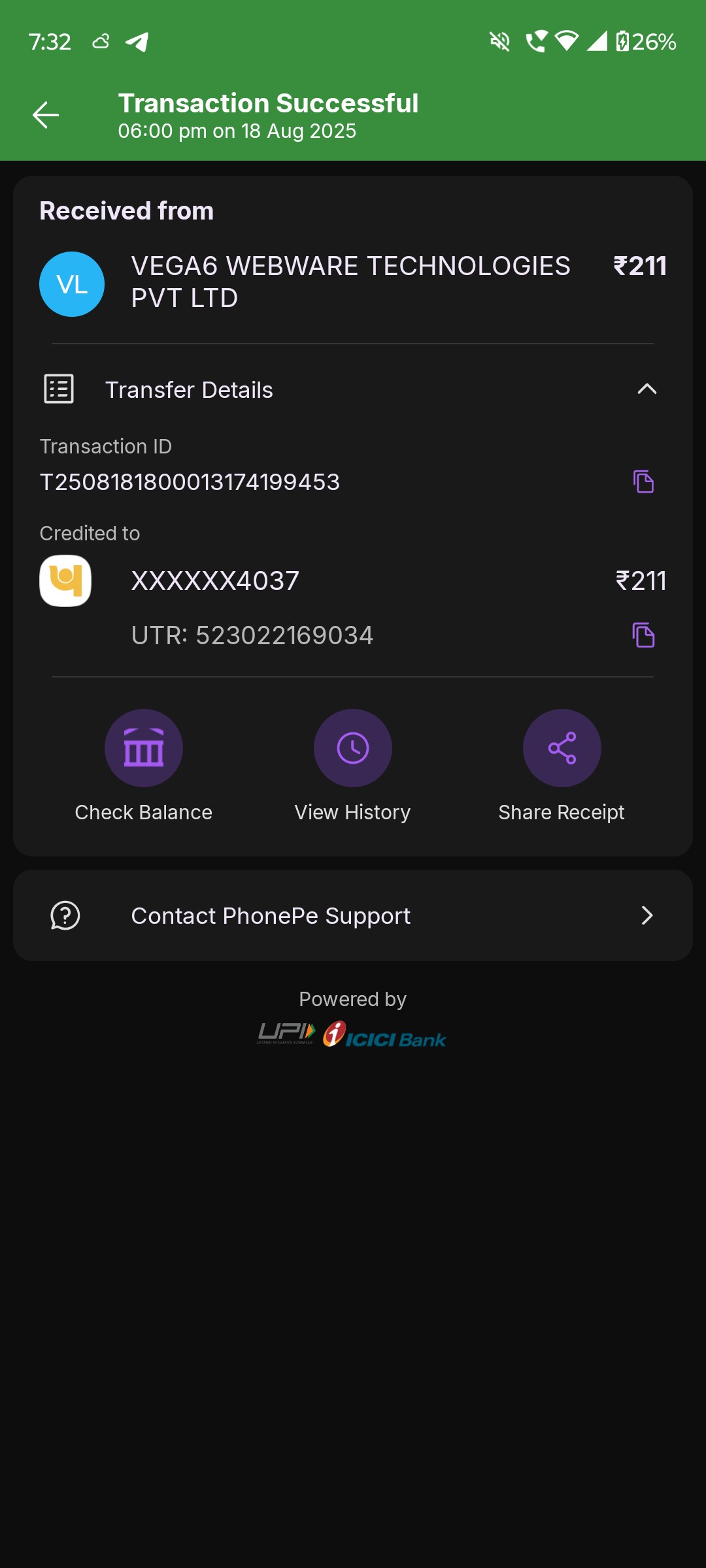Copy the Transaction ID
The image size is (706, 1568).
click(x=643, y=482)
